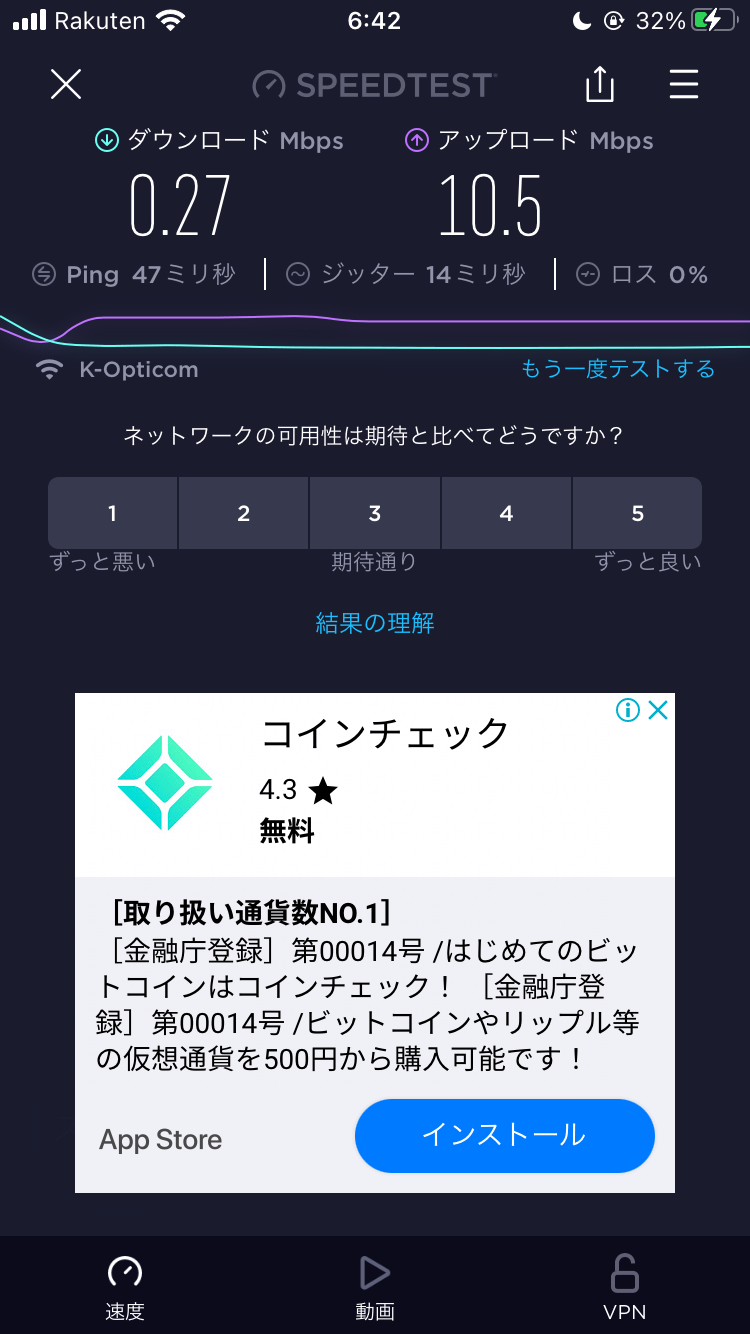Image resolution: width=750 pixels, height=1334 pixels.
Task: Rate network availability as 1
Action: click(112, 513)
